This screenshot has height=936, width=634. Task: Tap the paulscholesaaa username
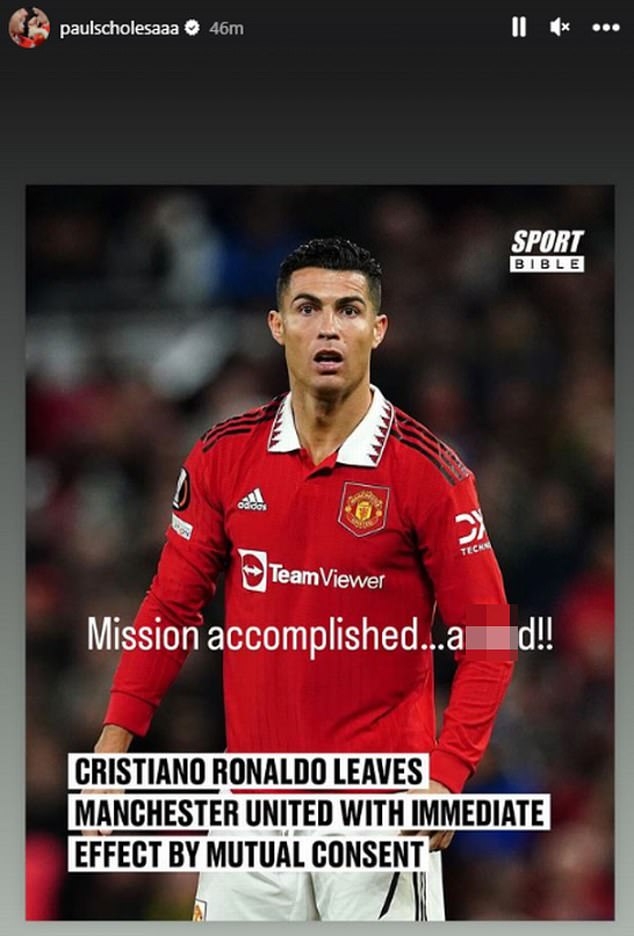[118, 29]
